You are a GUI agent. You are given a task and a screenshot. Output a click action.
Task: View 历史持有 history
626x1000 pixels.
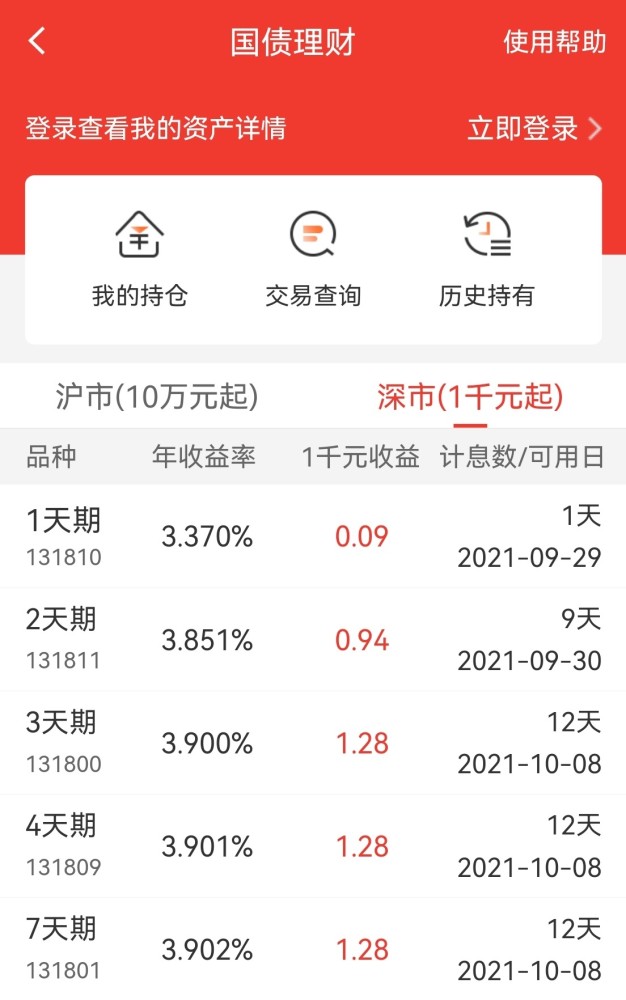[487, 259]
